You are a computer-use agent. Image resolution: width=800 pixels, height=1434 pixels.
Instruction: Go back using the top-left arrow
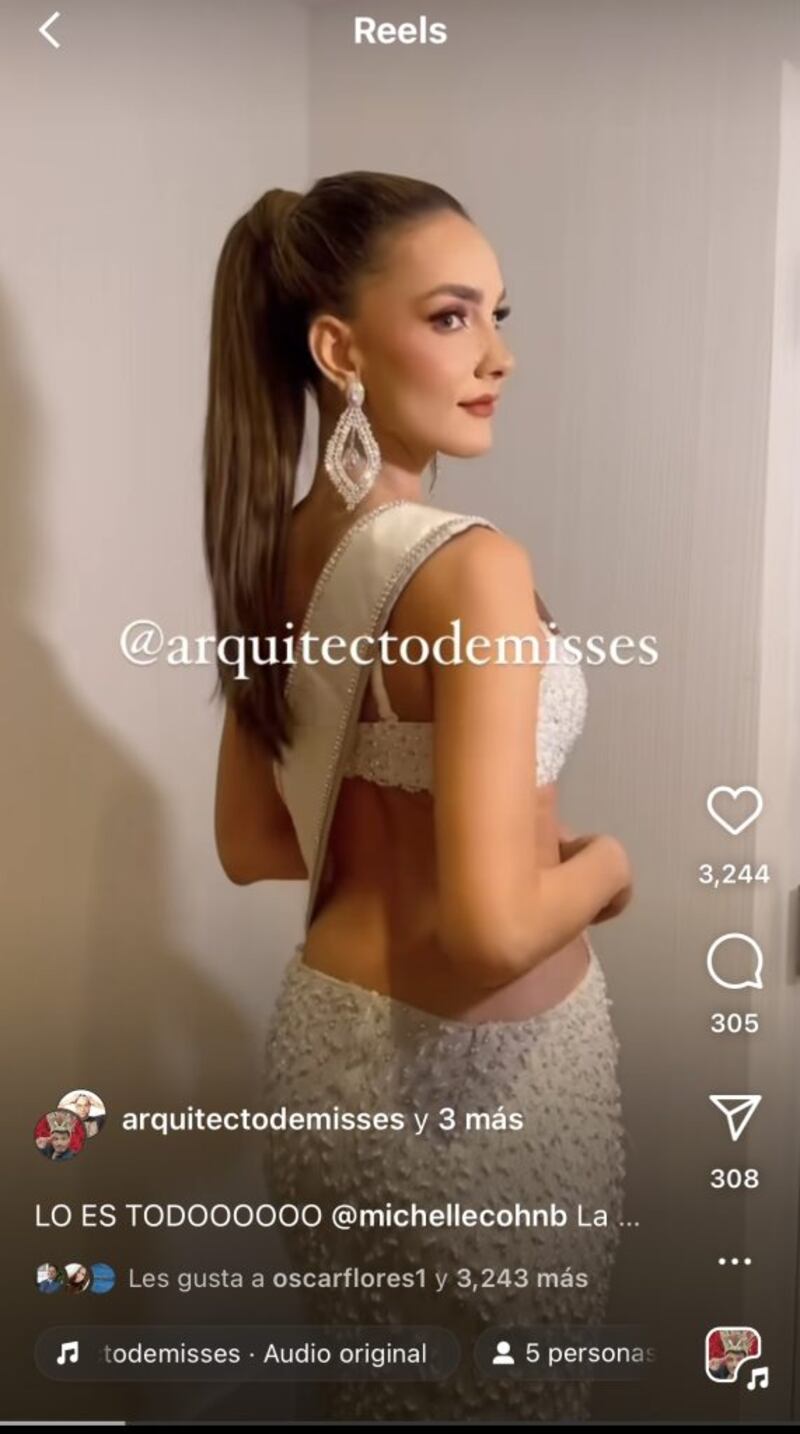pos(49,31)
